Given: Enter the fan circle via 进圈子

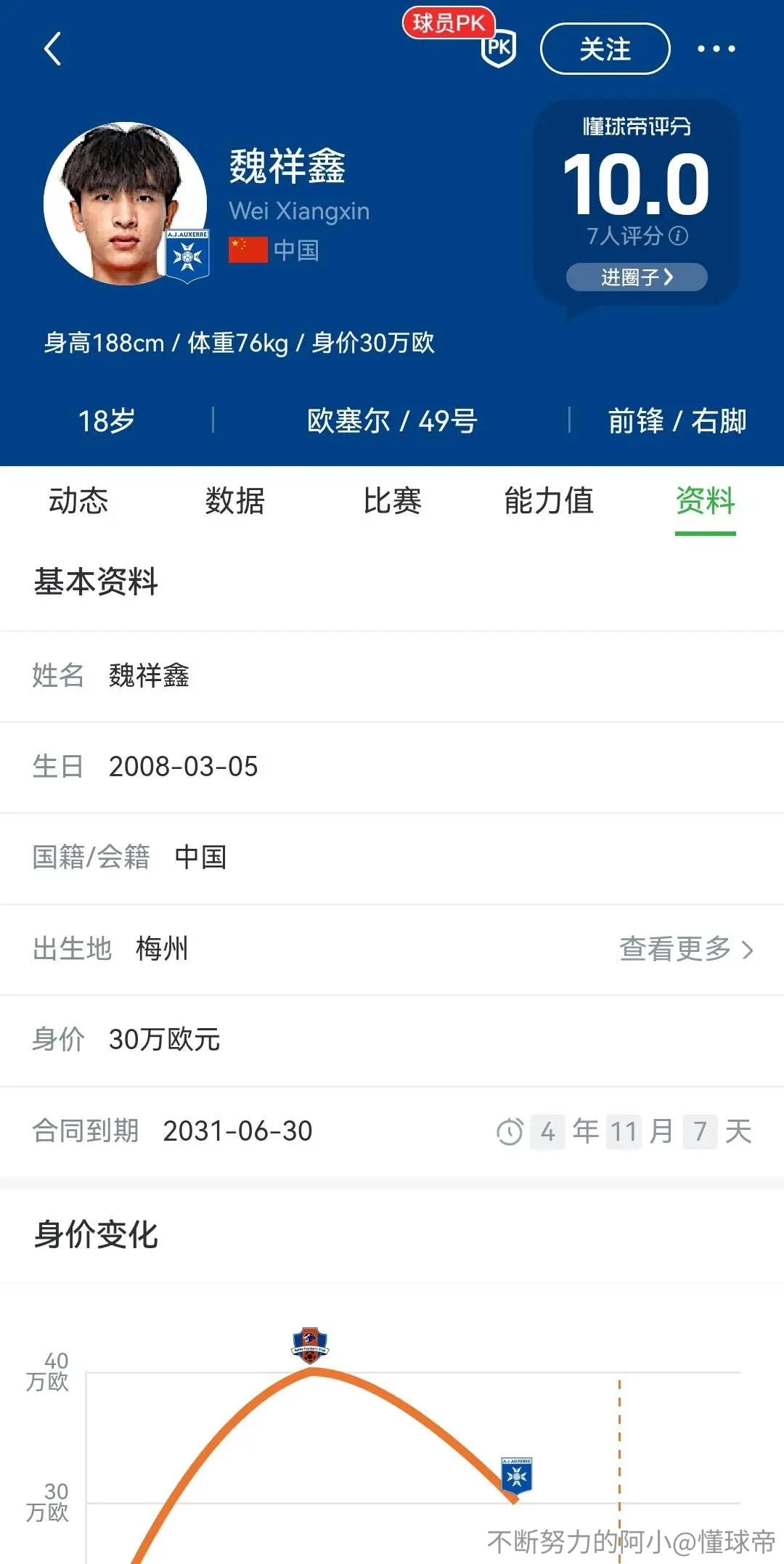Looking at the screenshot, I should pyautogui.click(x=637, y=277).
